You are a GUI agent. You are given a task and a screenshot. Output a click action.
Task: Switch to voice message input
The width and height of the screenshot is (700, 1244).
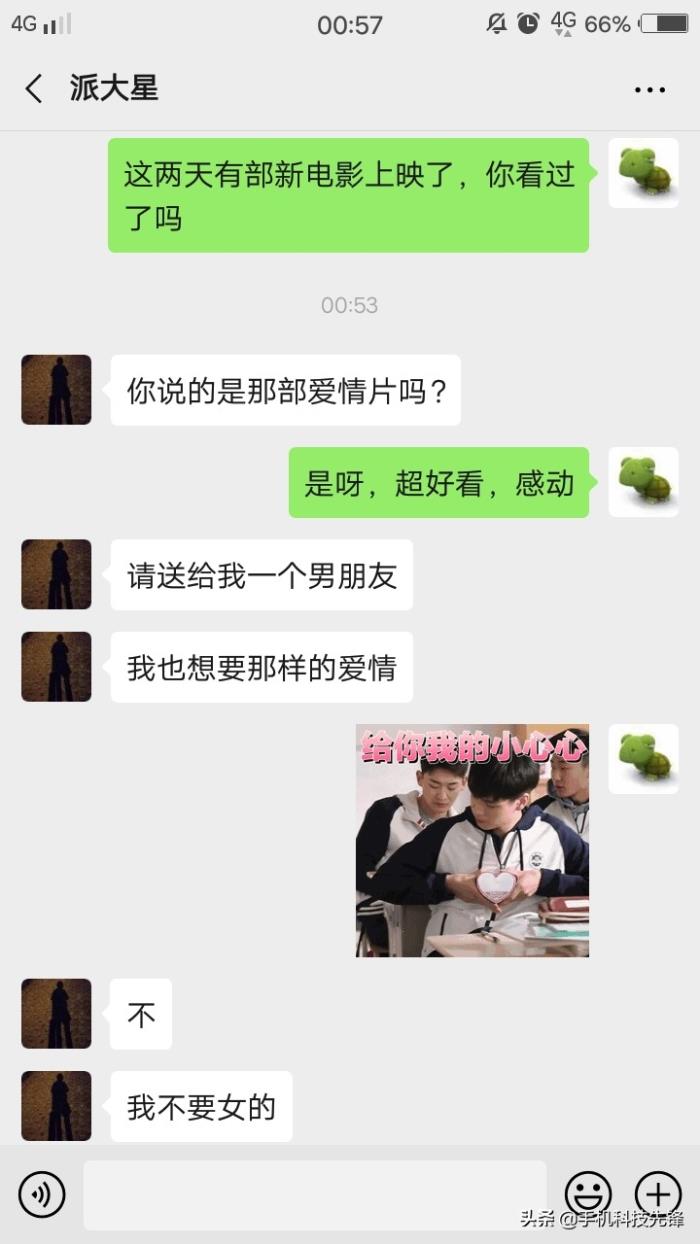[42, 1194]
